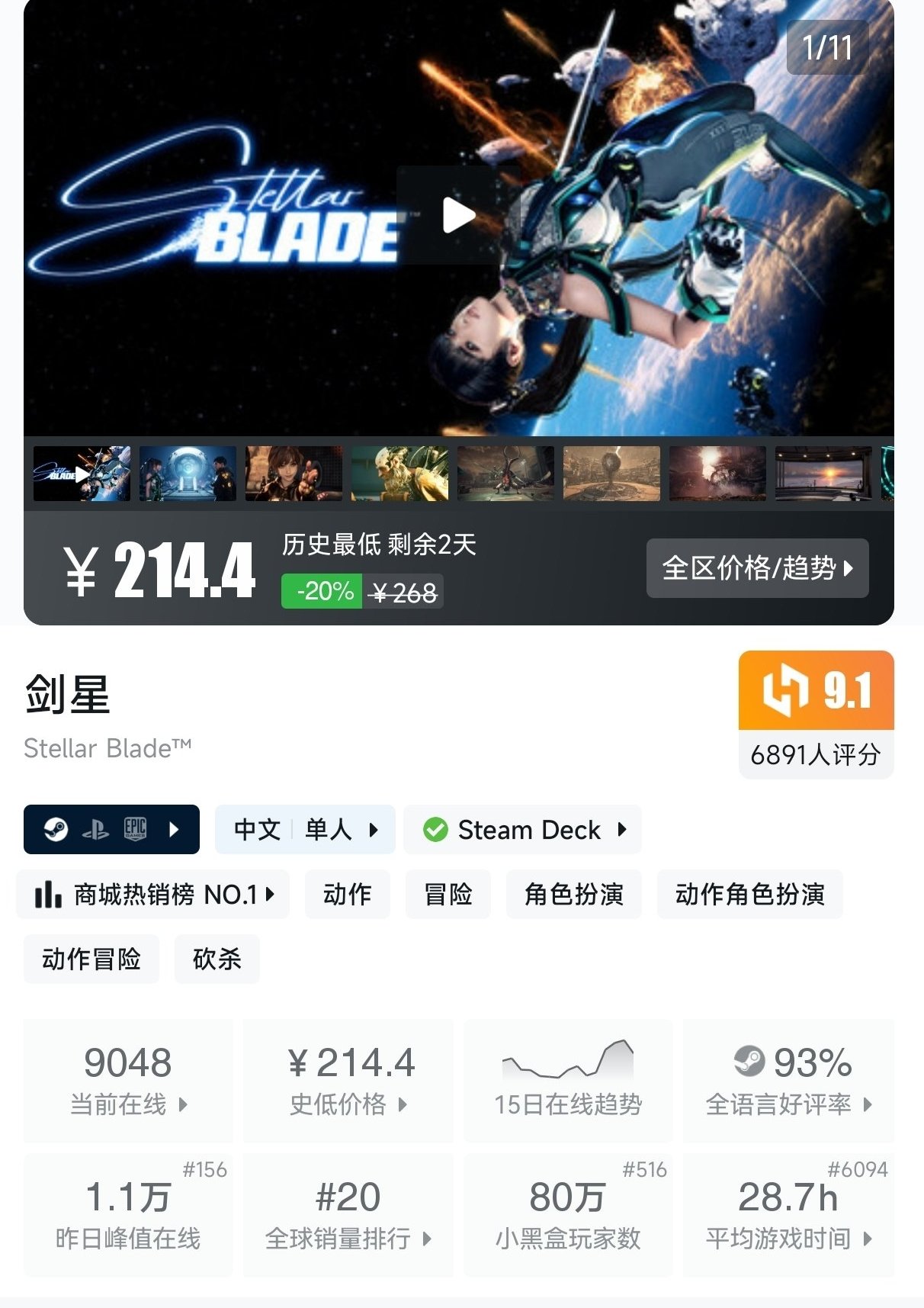This screenshot has height=1308, width=924.
Task: Open 商城热销榜 NO.1 ranking
Action: (x=153, y=894)
